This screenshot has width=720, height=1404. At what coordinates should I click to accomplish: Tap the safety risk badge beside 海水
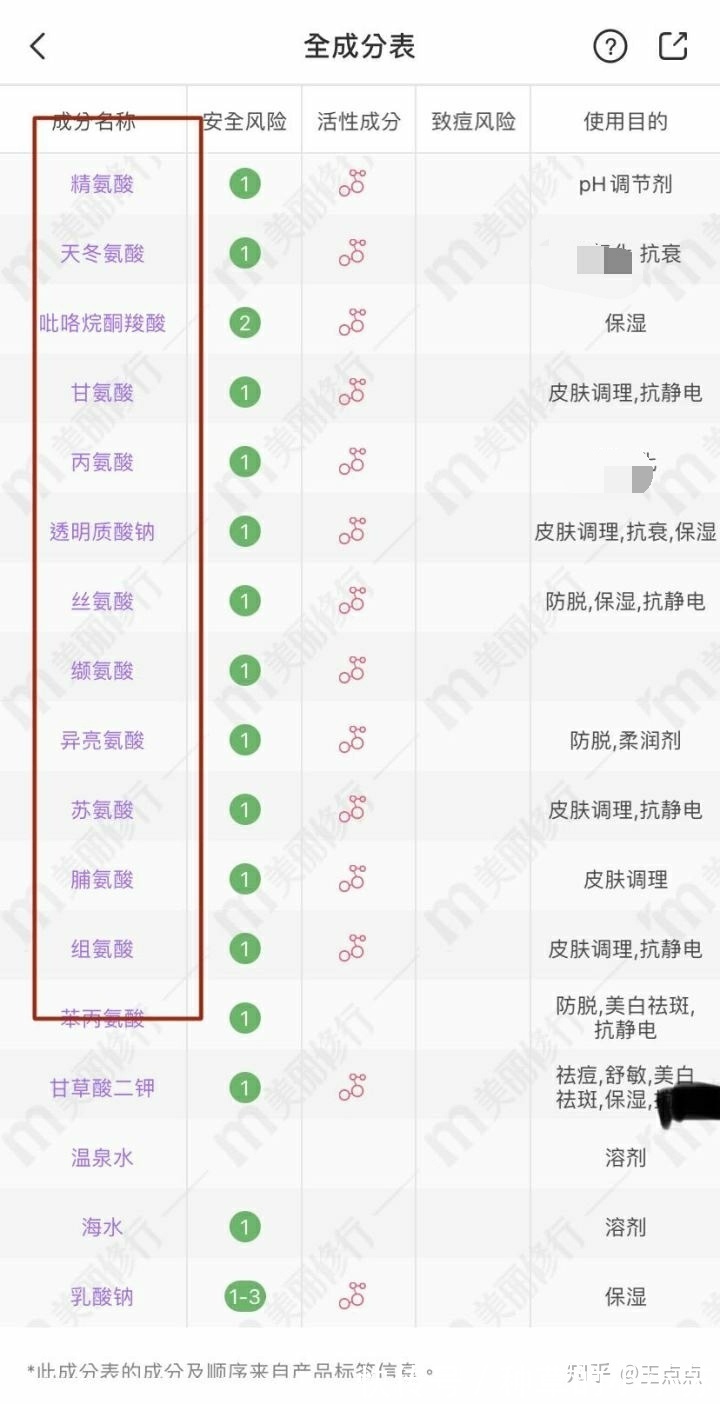point(244,1226)
